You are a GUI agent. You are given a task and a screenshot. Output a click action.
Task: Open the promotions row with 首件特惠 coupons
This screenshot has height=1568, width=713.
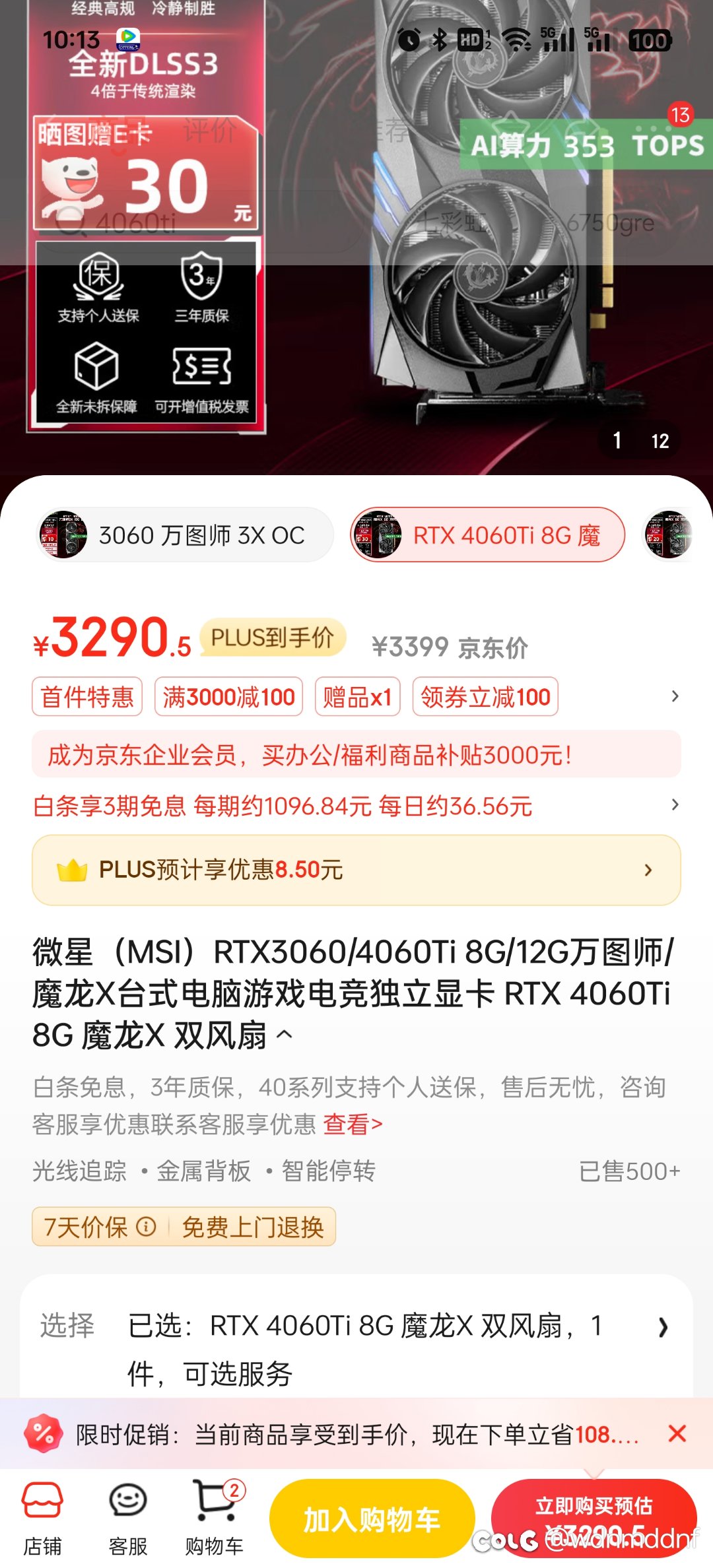pos(356,696)
